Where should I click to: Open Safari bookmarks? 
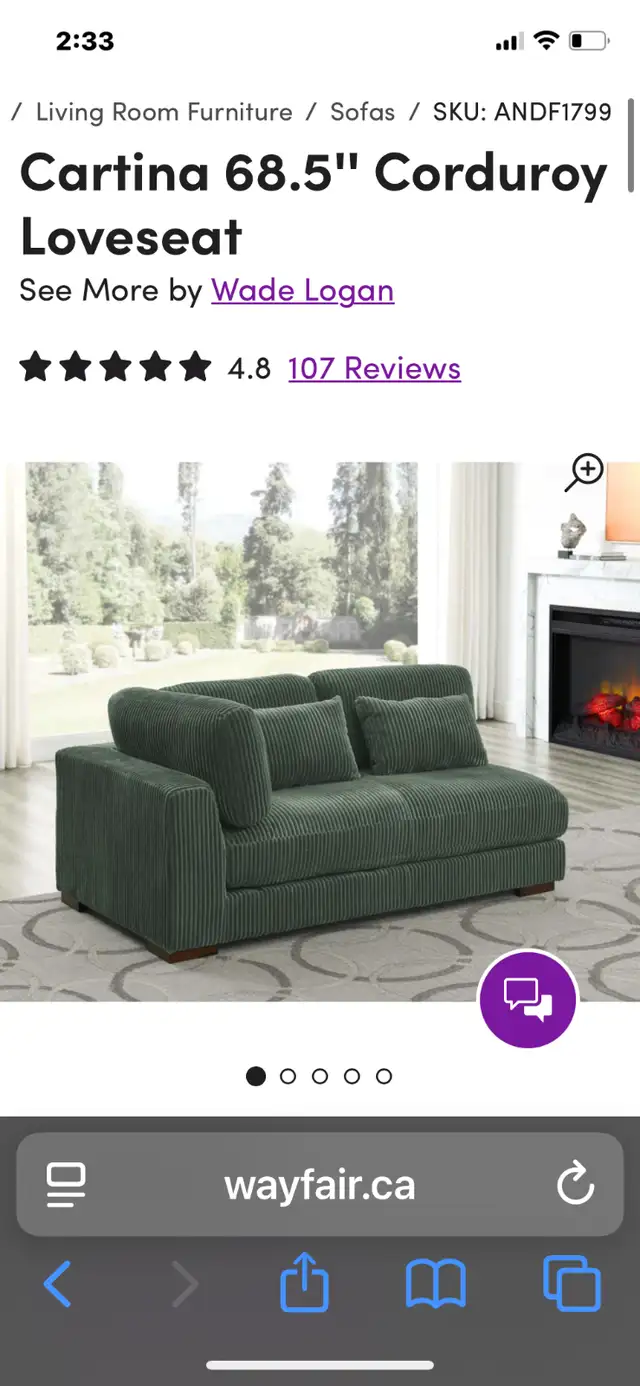tap(435, 1284)
